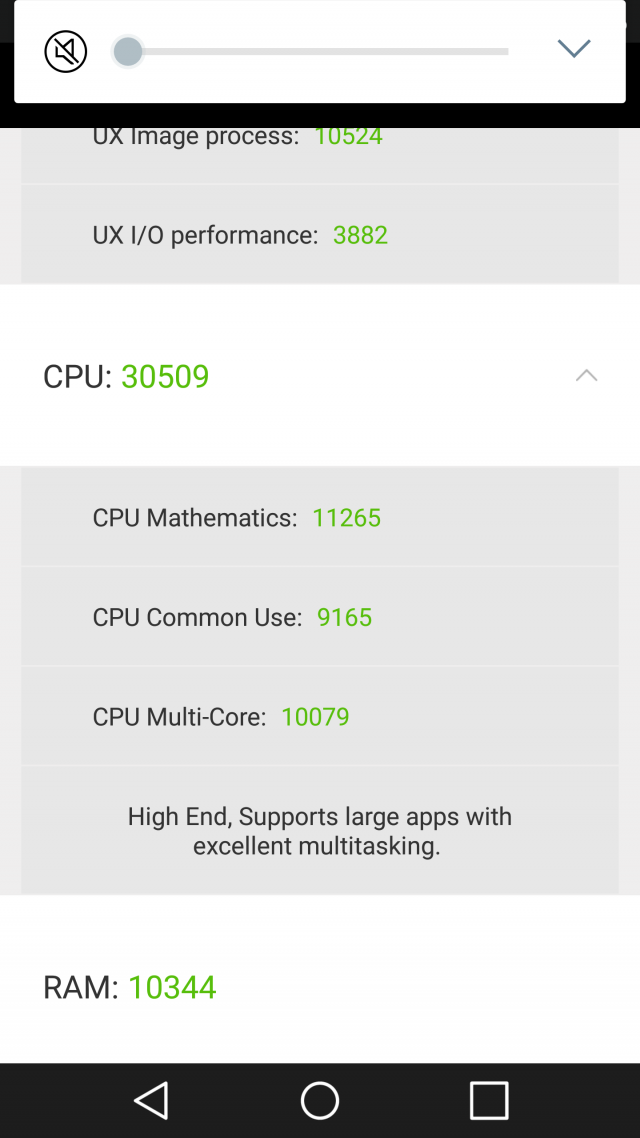Collapse the CPU score section

[x=586, y=376]
